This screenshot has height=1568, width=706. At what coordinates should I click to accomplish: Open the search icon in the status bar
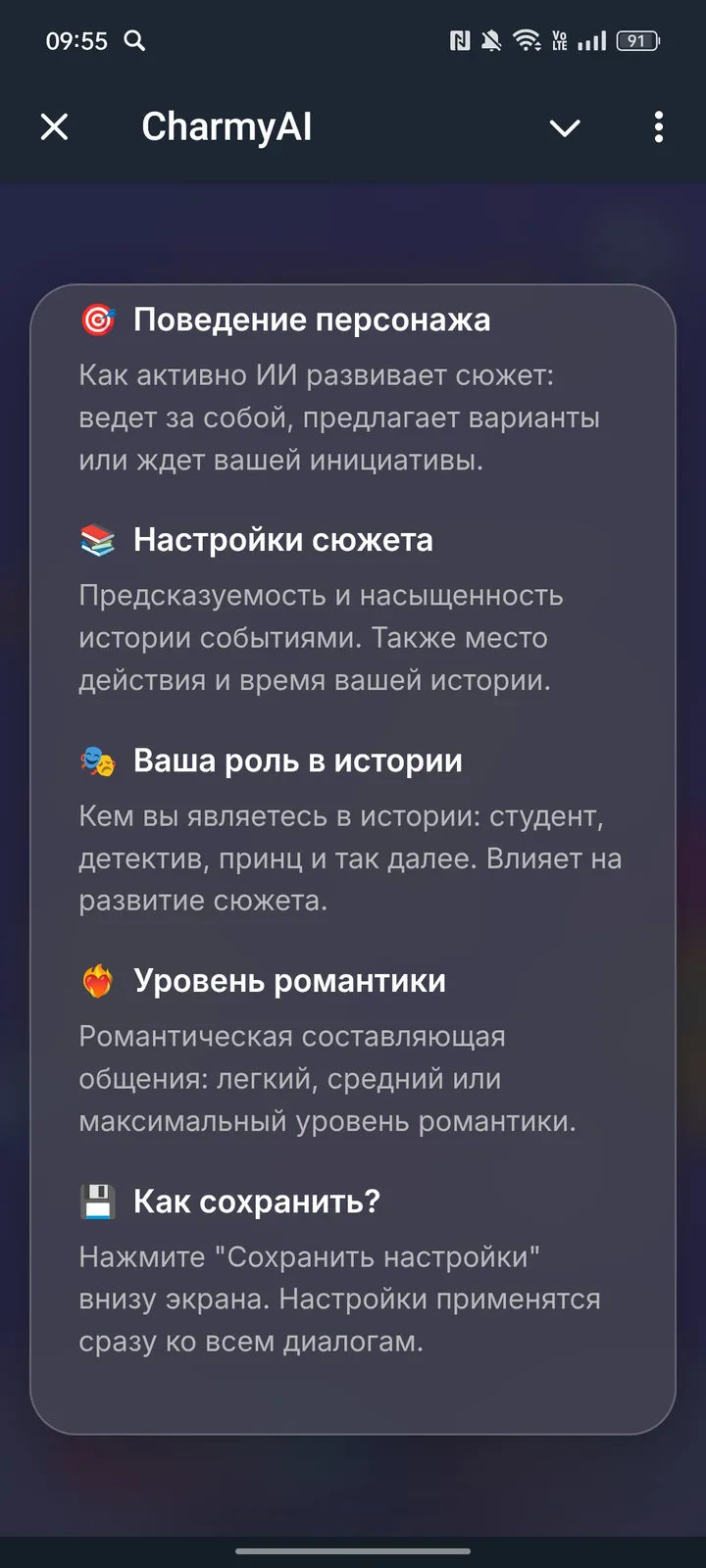point(134,41)
